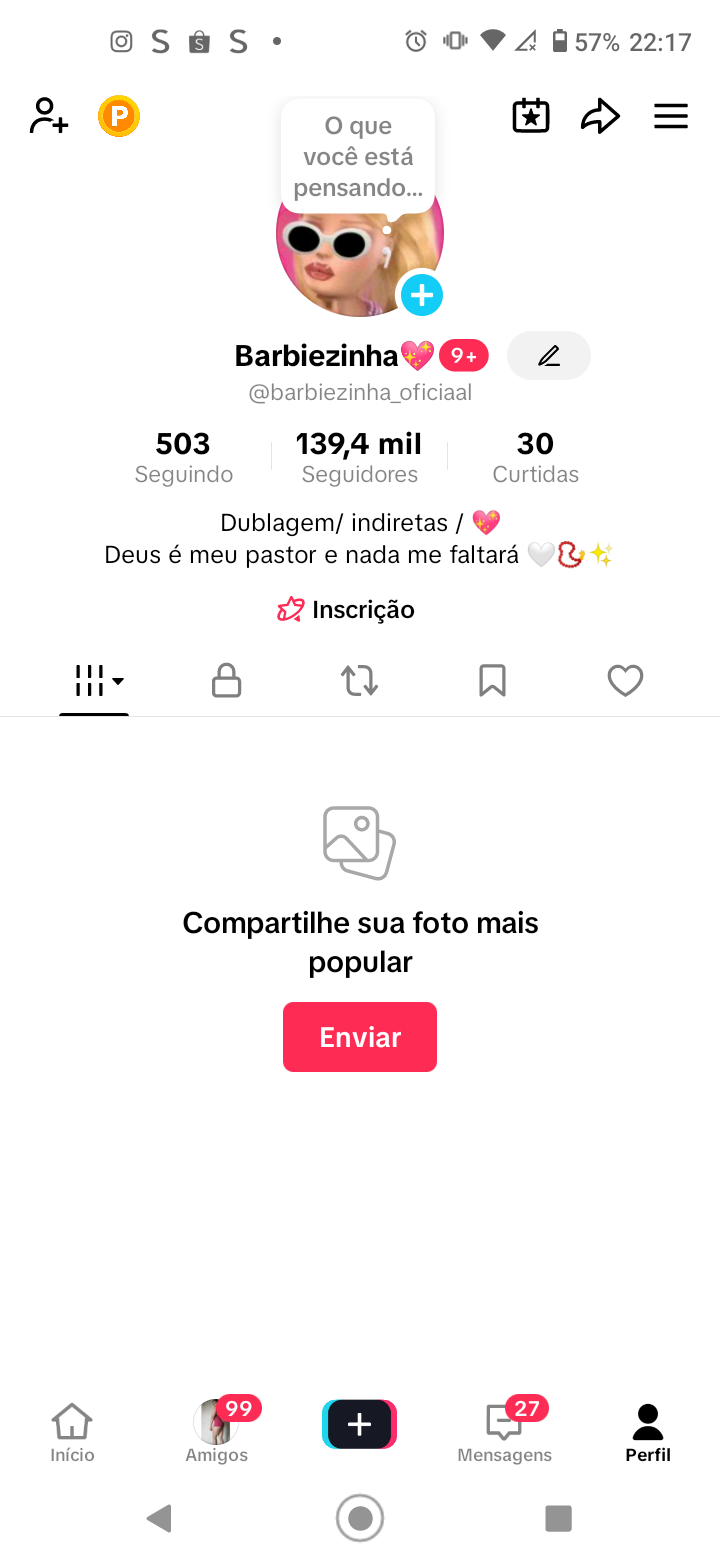Expand the posts grid dropdown tab

96,682
